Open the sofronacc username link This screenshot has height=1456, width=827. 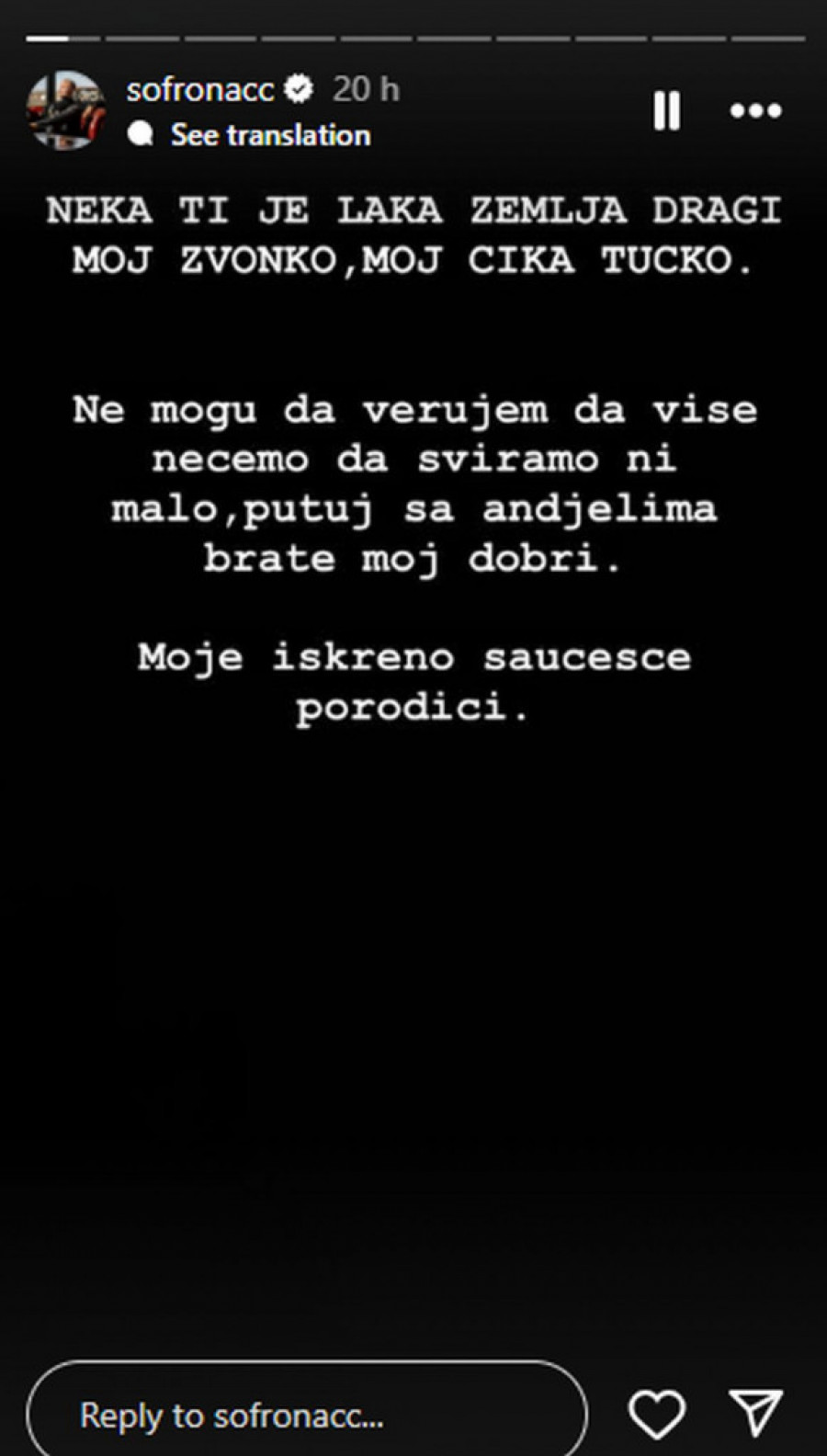point(200,89)
